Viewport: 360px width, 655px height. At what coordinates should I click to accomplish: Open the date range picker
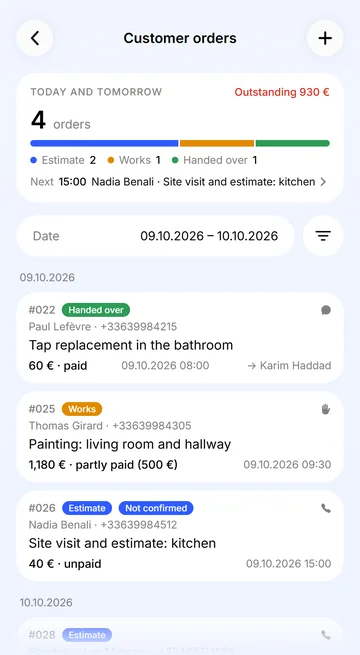(x=155, y=236)
